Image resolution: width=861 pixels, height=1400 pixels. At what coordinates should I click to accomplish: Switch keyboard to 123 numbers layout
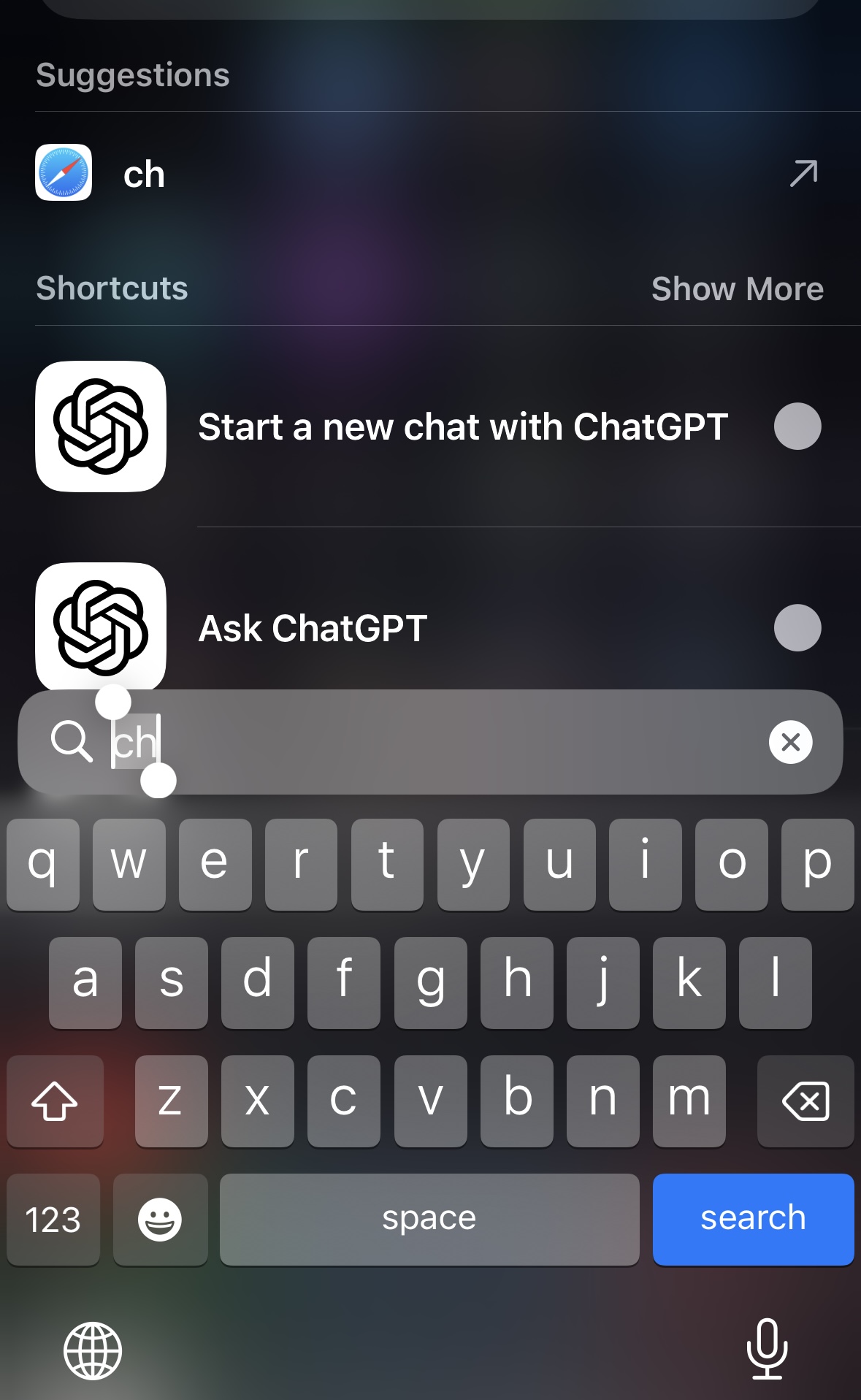click(x=53, y=1219)
